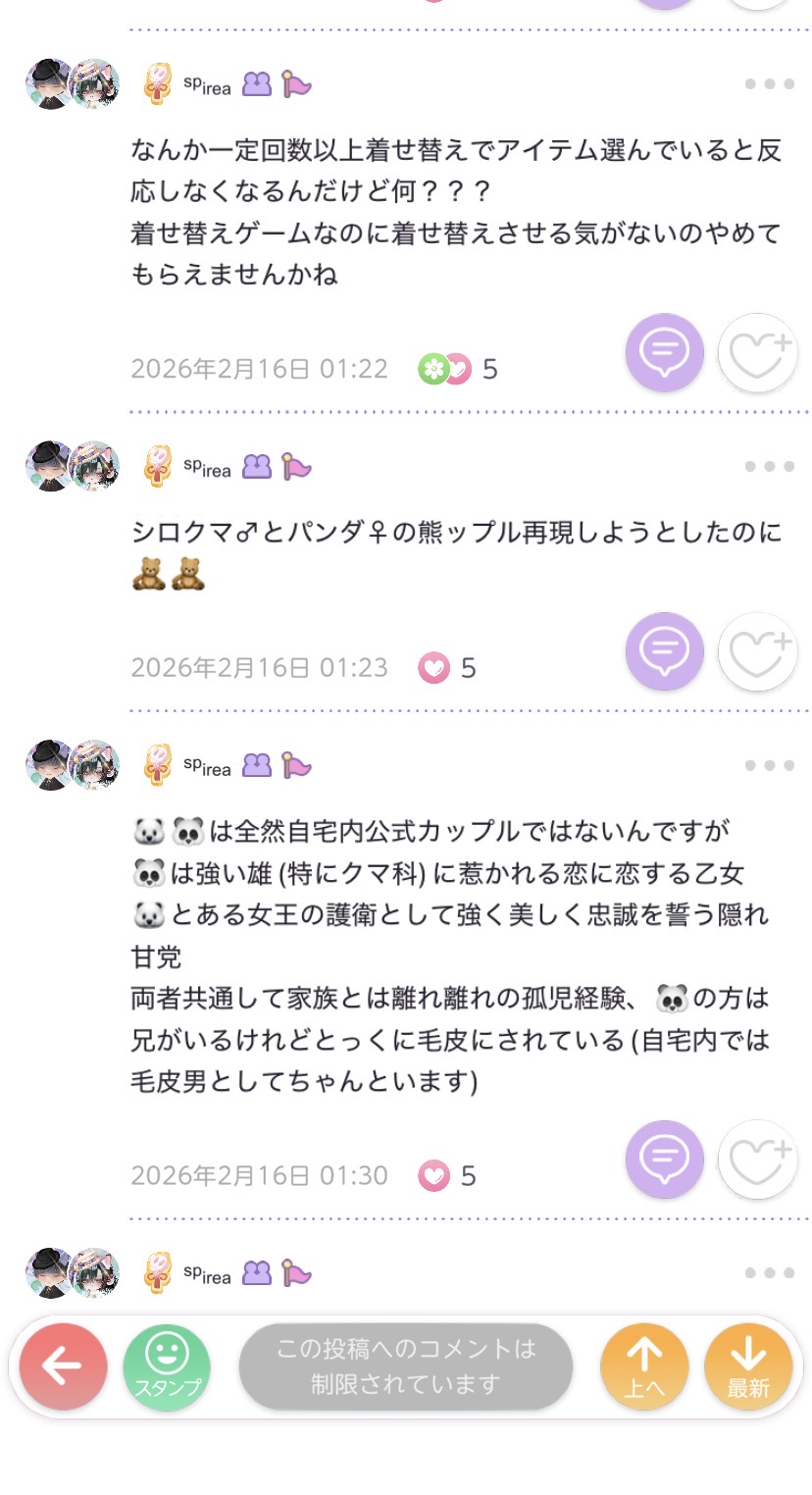The height and width of the screenshot is (1495, 812).
Task: Like the 01:23 シロクマ post
Action: pos(758,652)
